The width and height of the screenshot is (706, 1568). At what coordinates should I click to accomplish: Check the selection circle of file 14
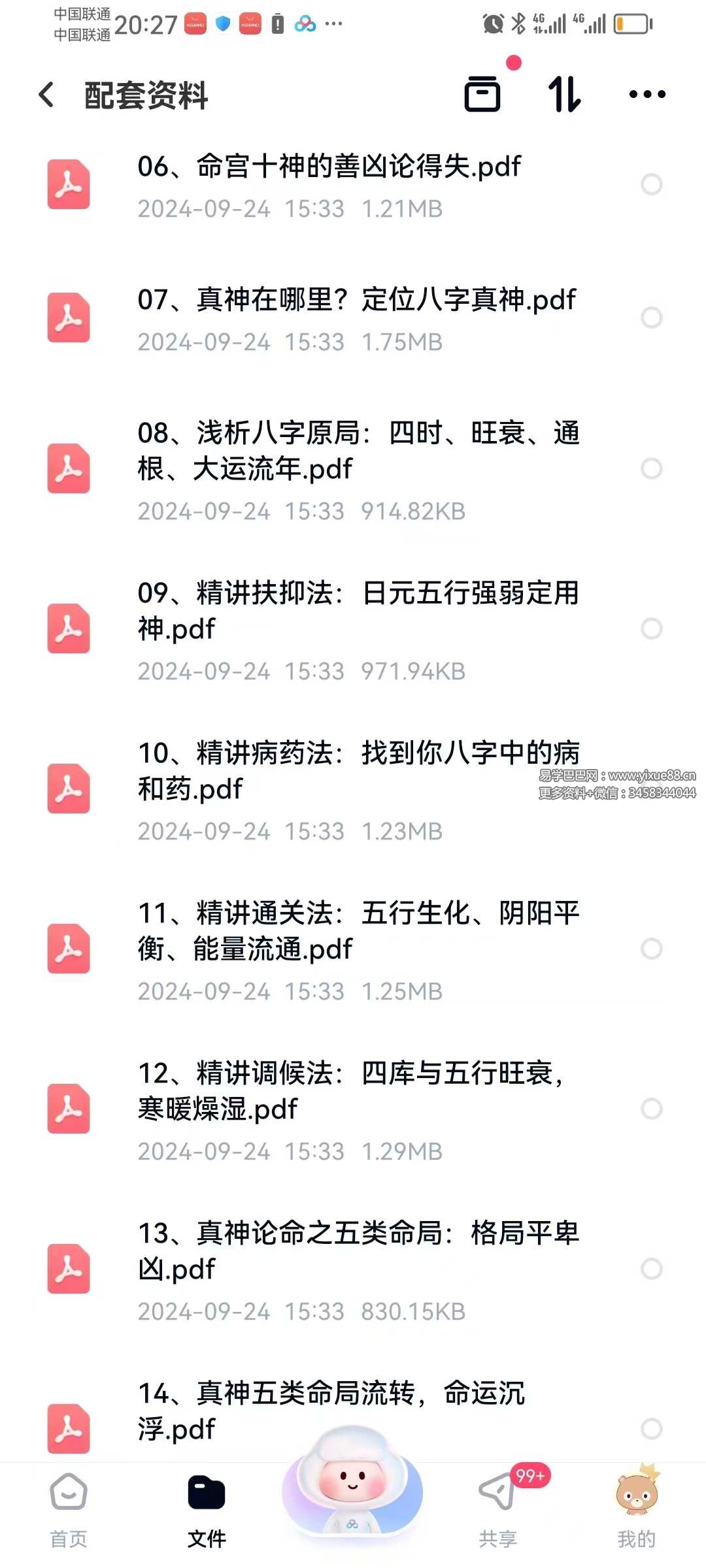(x=651, y=1426)
